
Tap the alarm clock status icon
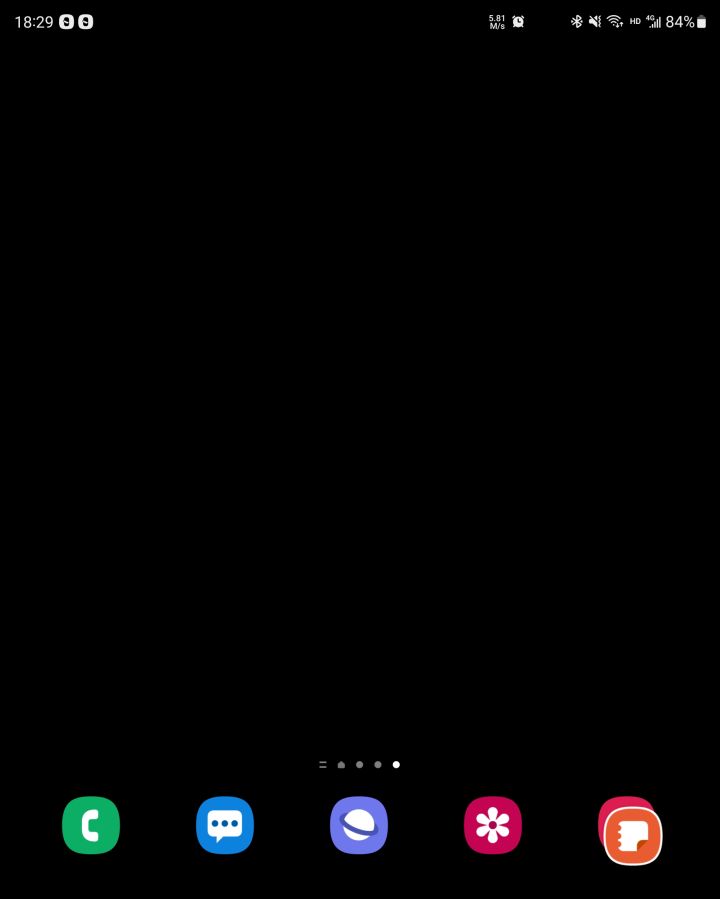(518, 21)
